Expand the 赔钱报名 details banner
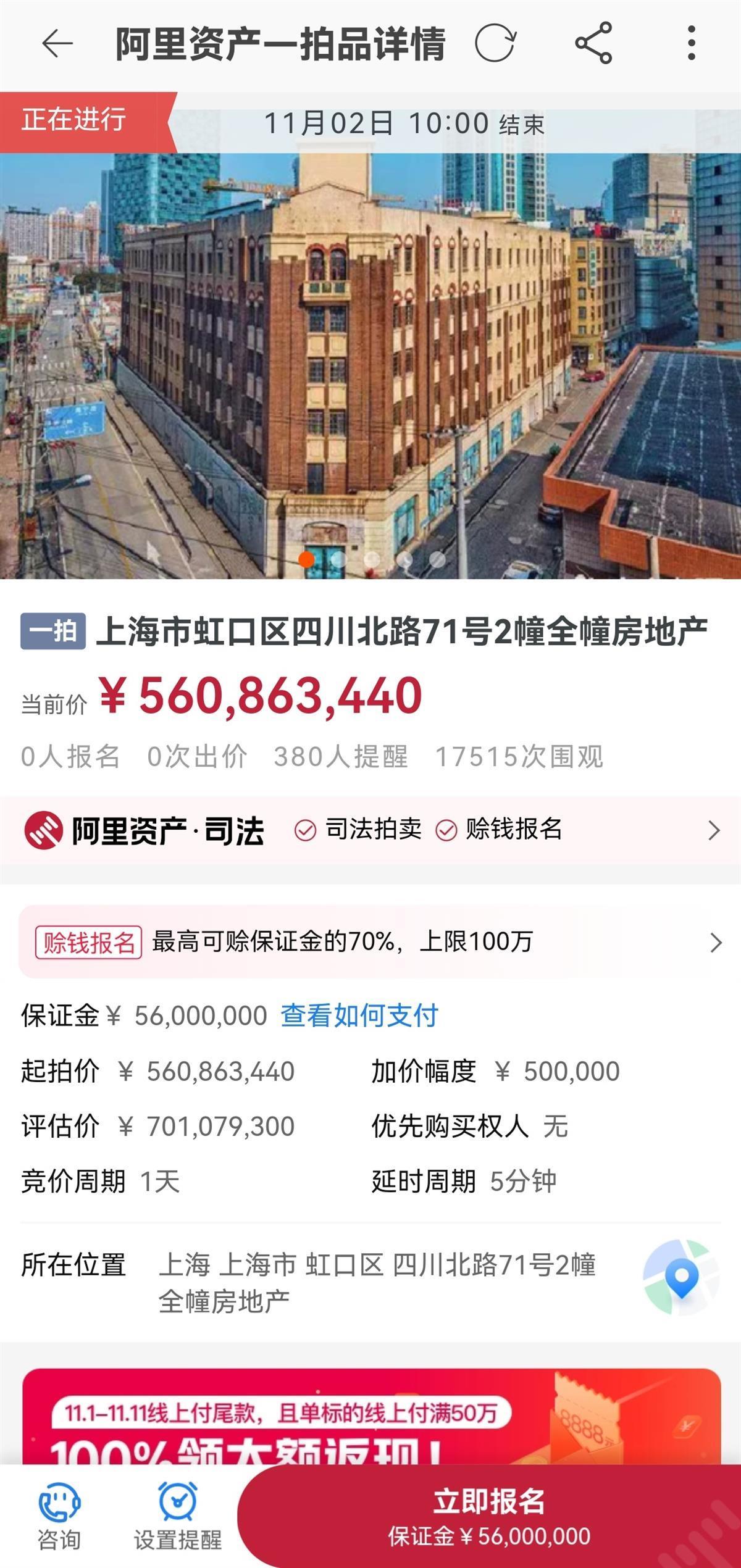This screenshot has width=741, height=1568. coord(371,942)
